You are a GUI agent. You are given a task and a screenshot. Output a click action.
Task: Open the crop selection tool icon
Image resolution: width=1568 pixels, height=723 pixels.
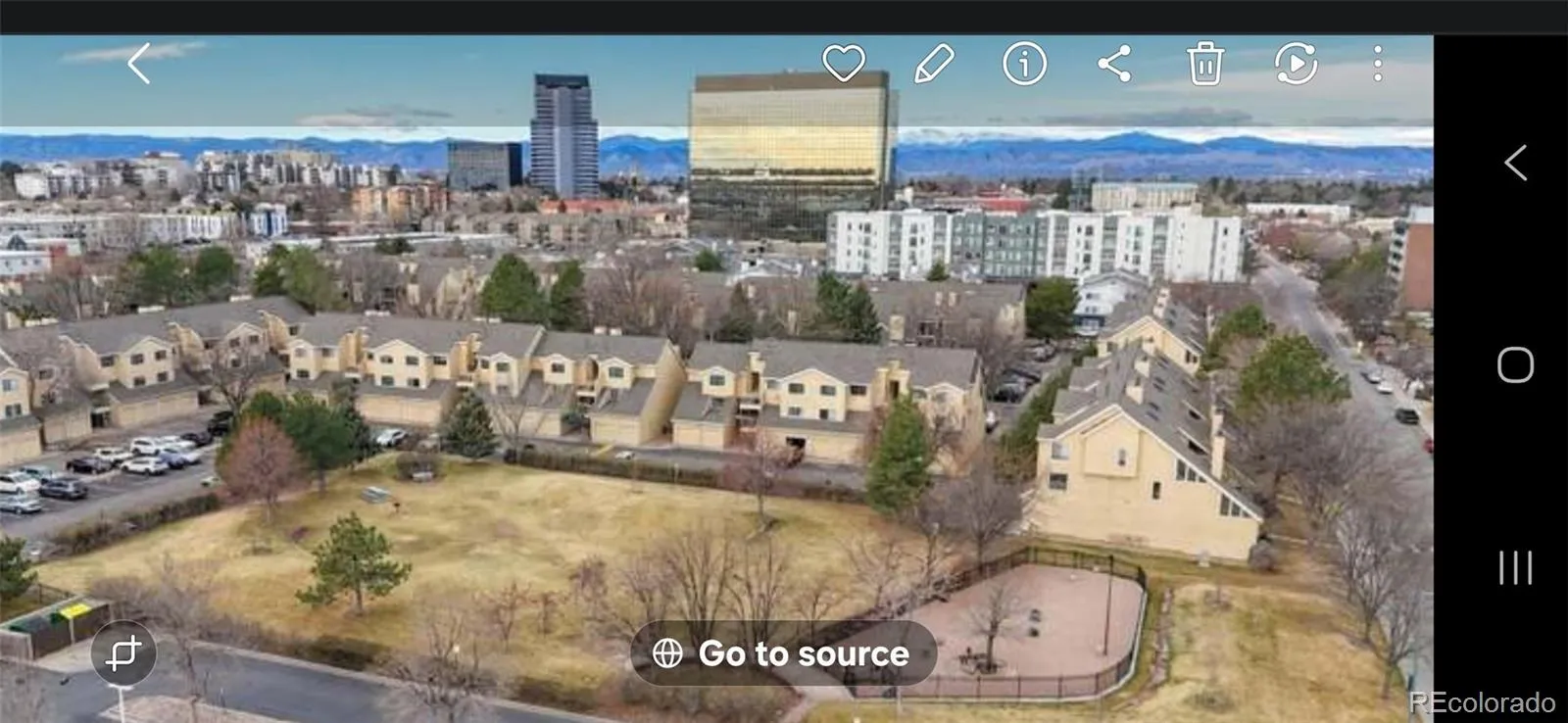124,652
